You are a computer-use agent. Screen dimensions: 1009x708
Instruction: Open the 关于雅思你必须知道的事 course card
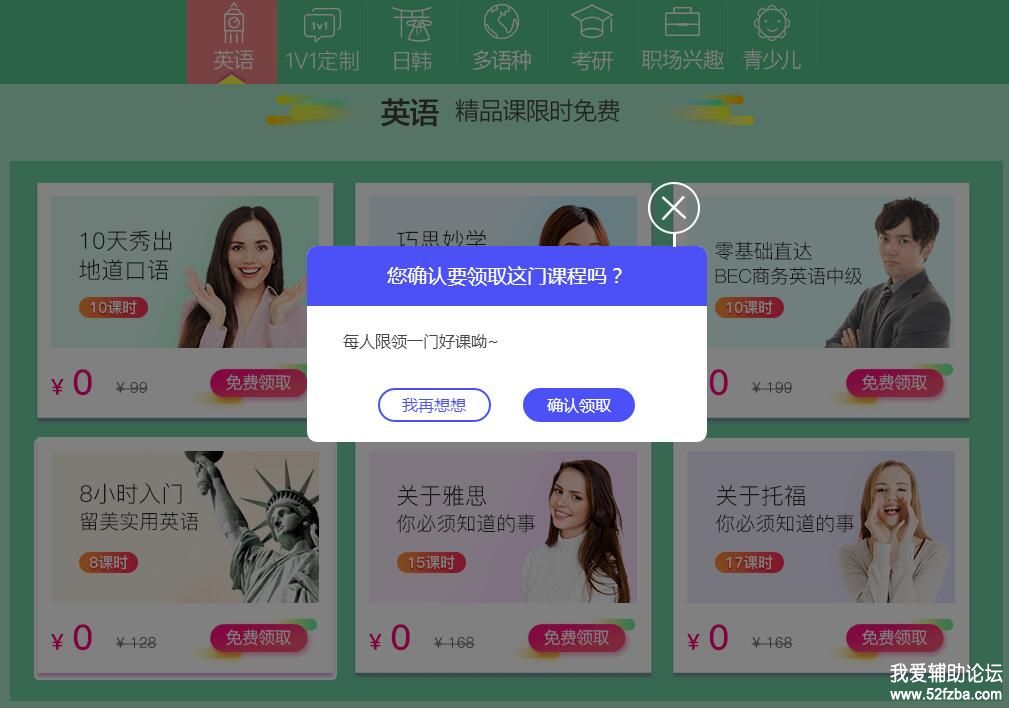503,527
